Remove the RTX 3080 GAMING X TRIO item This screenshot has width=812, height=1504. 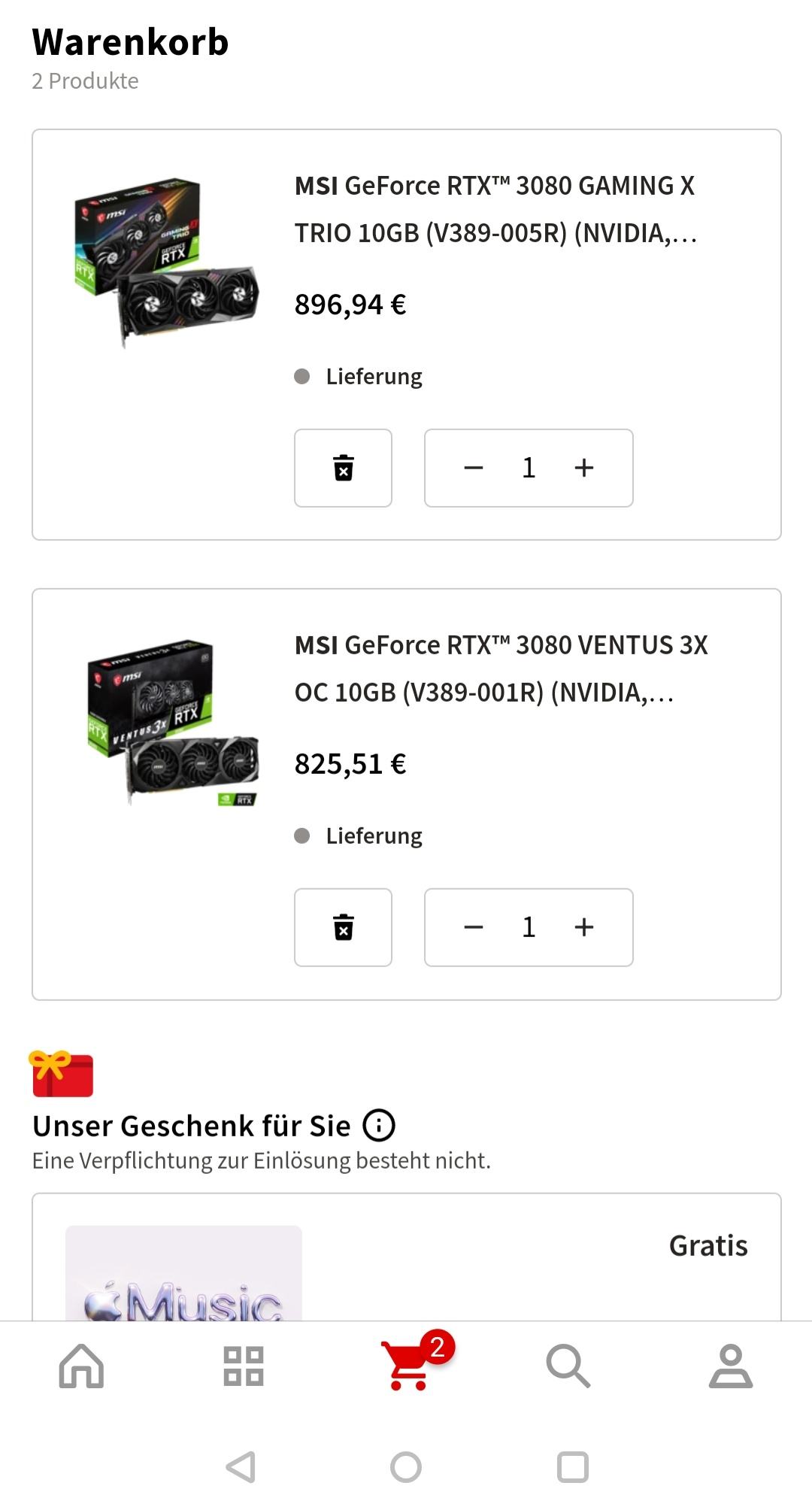(x=343, y=468)
